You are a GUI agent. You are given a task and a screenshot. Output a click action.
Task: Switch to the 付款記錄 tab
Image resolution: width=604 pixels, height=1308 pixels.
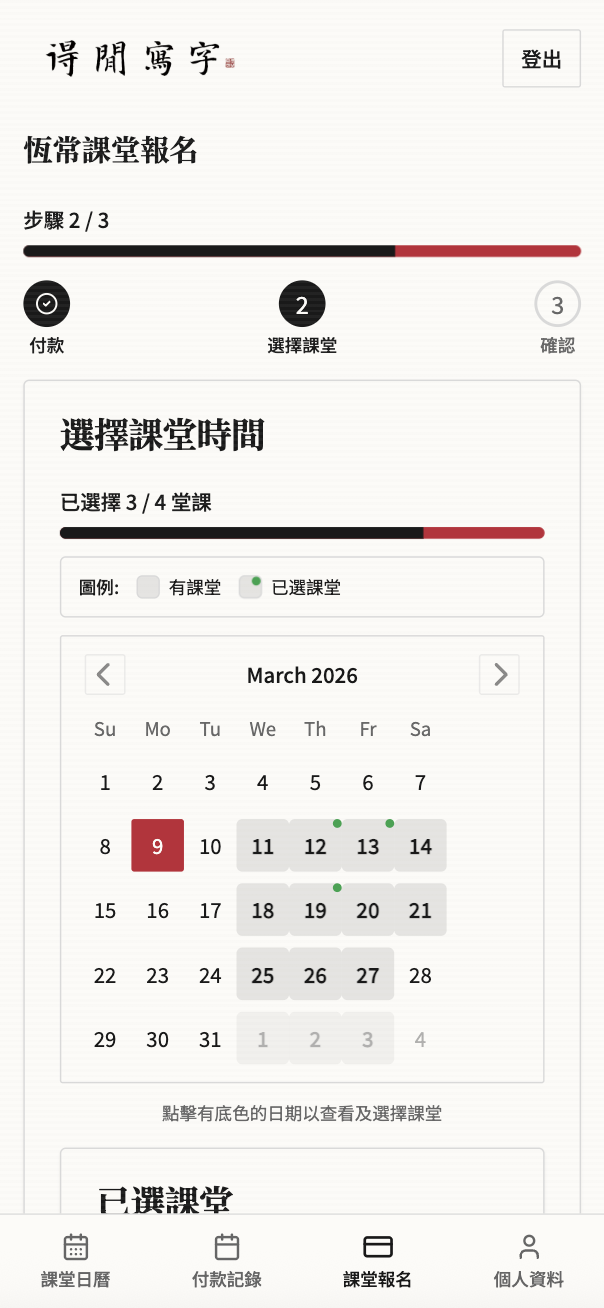[x=227, y=1260]
